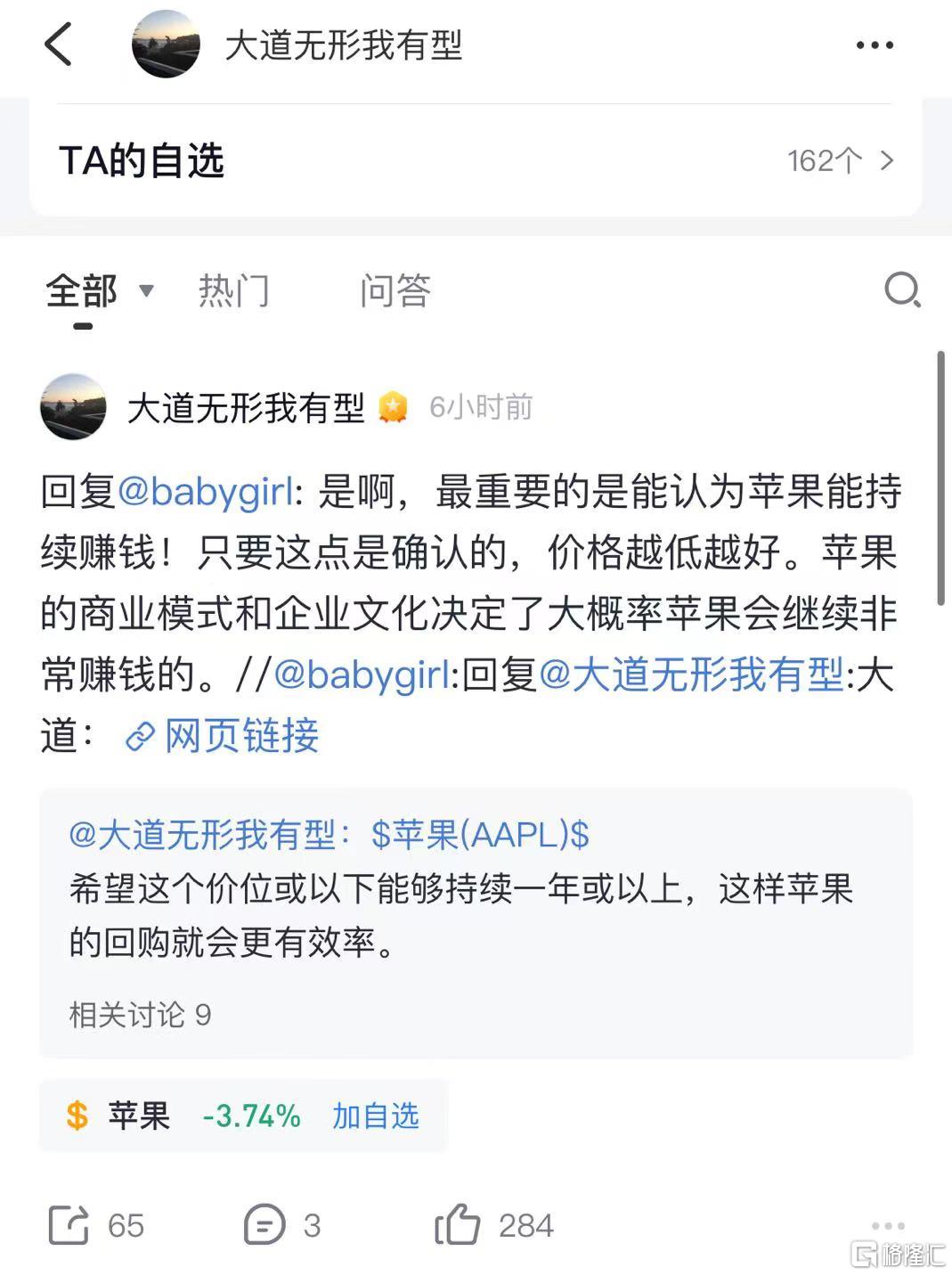Go back using the top-left arrow
The height and width of the screenshot is (1275, 952).
[58, 45]
